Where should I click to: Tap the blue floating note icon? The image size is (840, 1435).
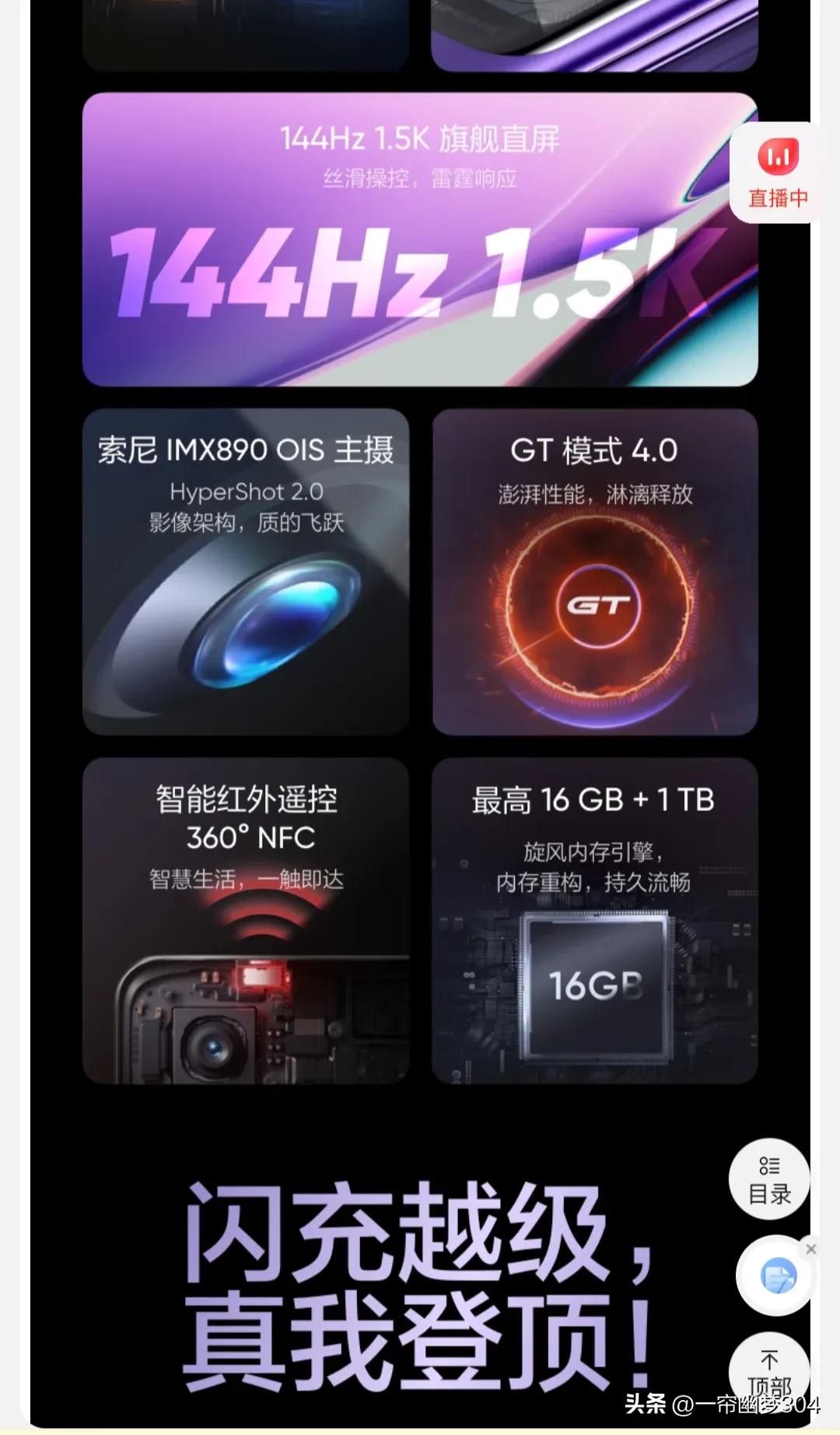click(x=777, y=1276)
